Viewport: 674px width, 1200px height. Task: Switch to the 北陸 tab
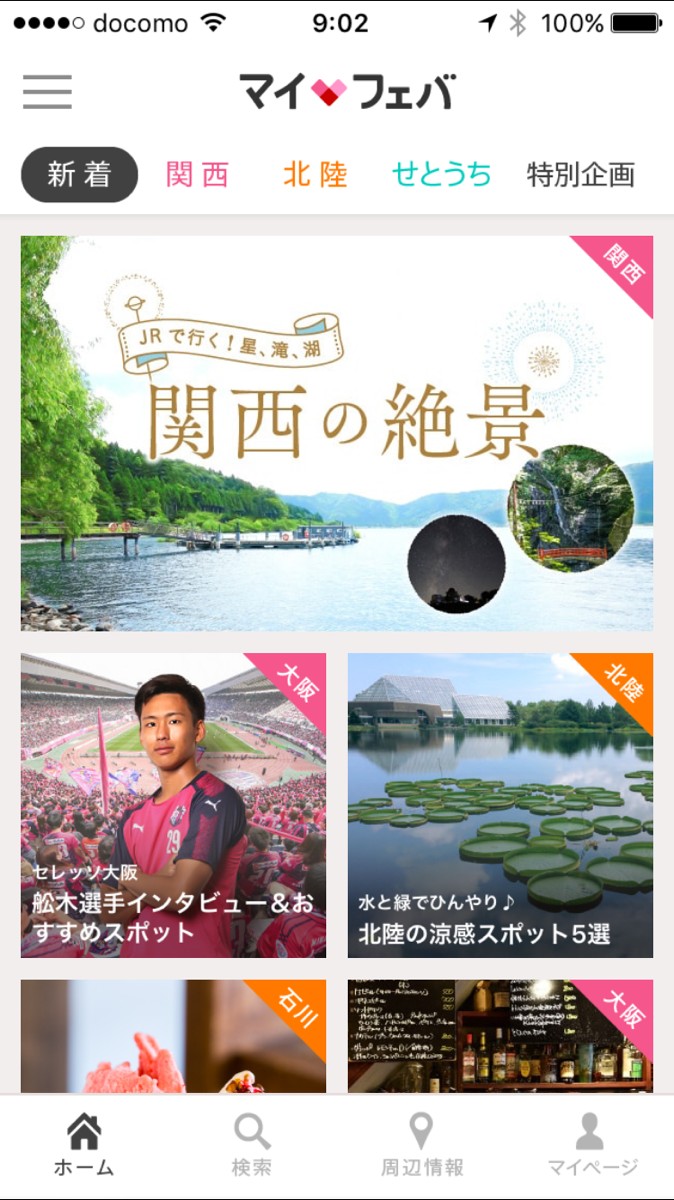315,175
